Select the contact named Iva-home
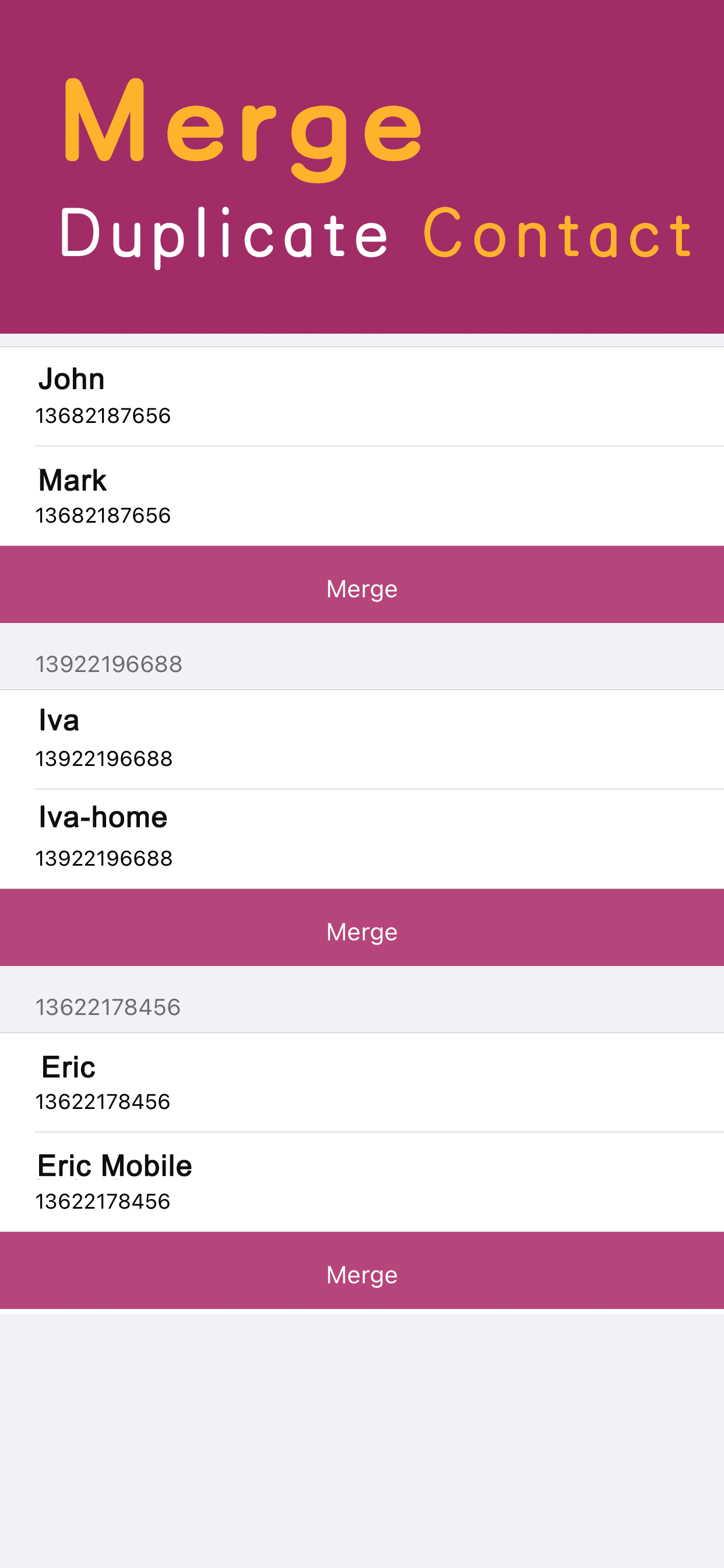The image size is (724, 1568). click(102, 816)
